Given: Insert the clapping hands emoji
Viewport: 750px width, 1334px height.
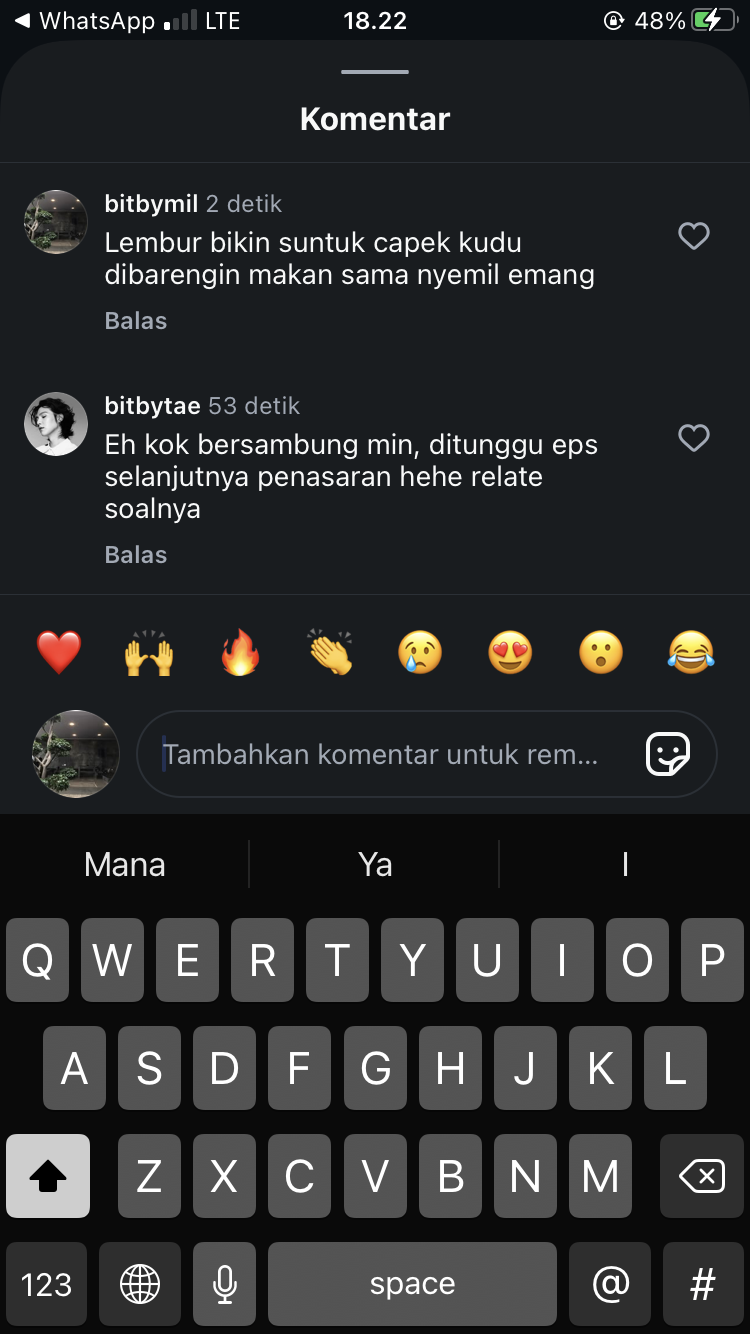Looking at the screenshot, I should point(330,653).
